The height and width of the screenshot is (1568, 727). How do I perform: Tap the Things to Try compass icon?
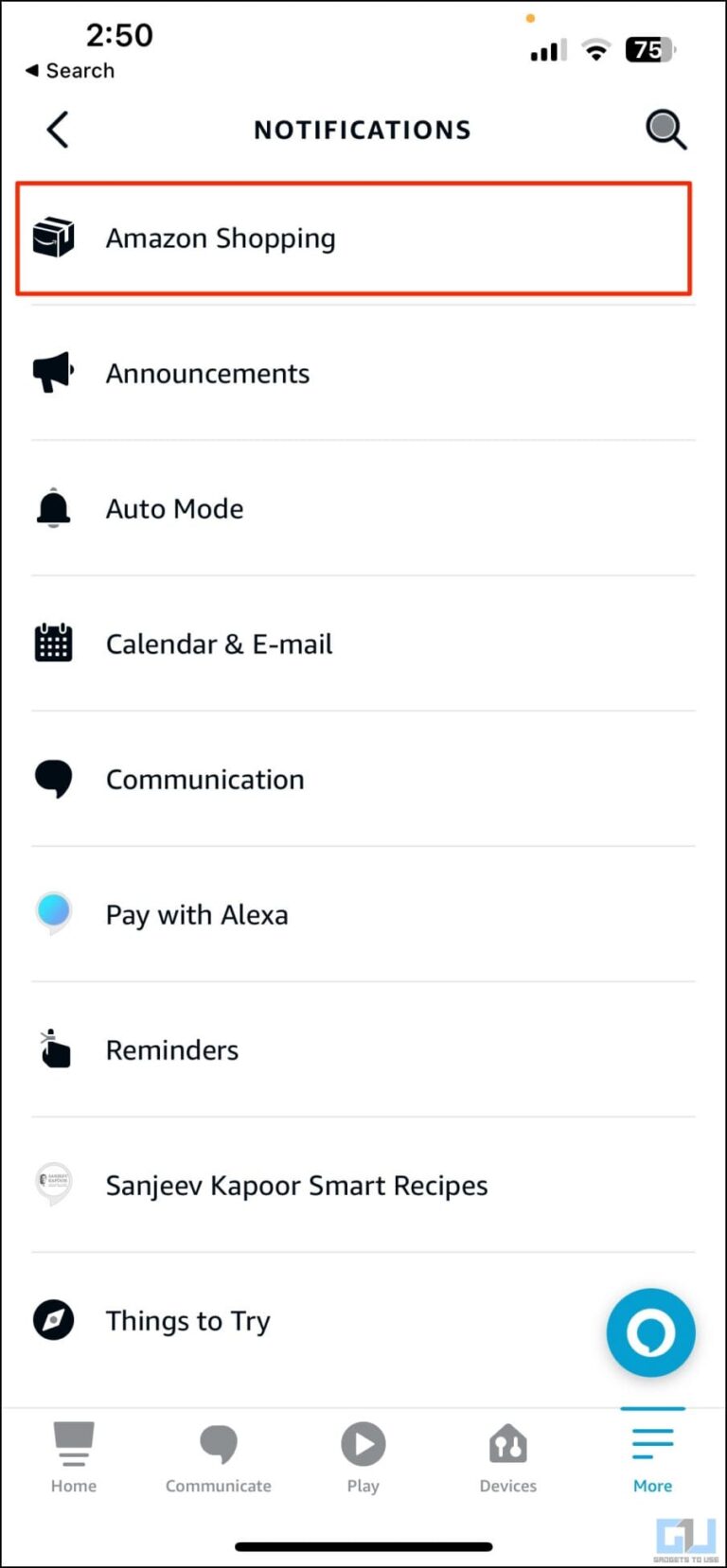[53, 1319]
